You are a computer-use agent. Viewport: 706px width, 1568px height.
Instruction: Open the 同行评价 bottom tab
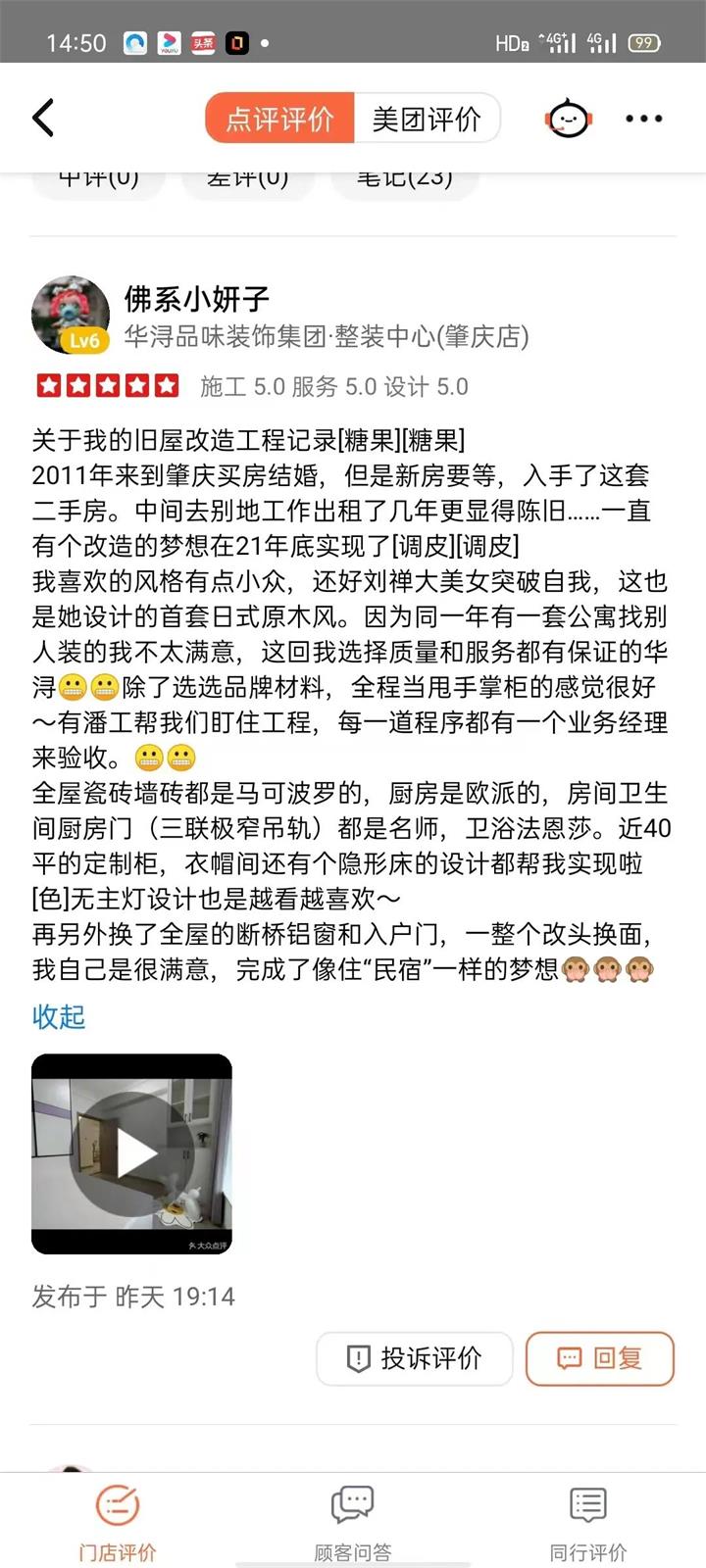point(588,1520)
